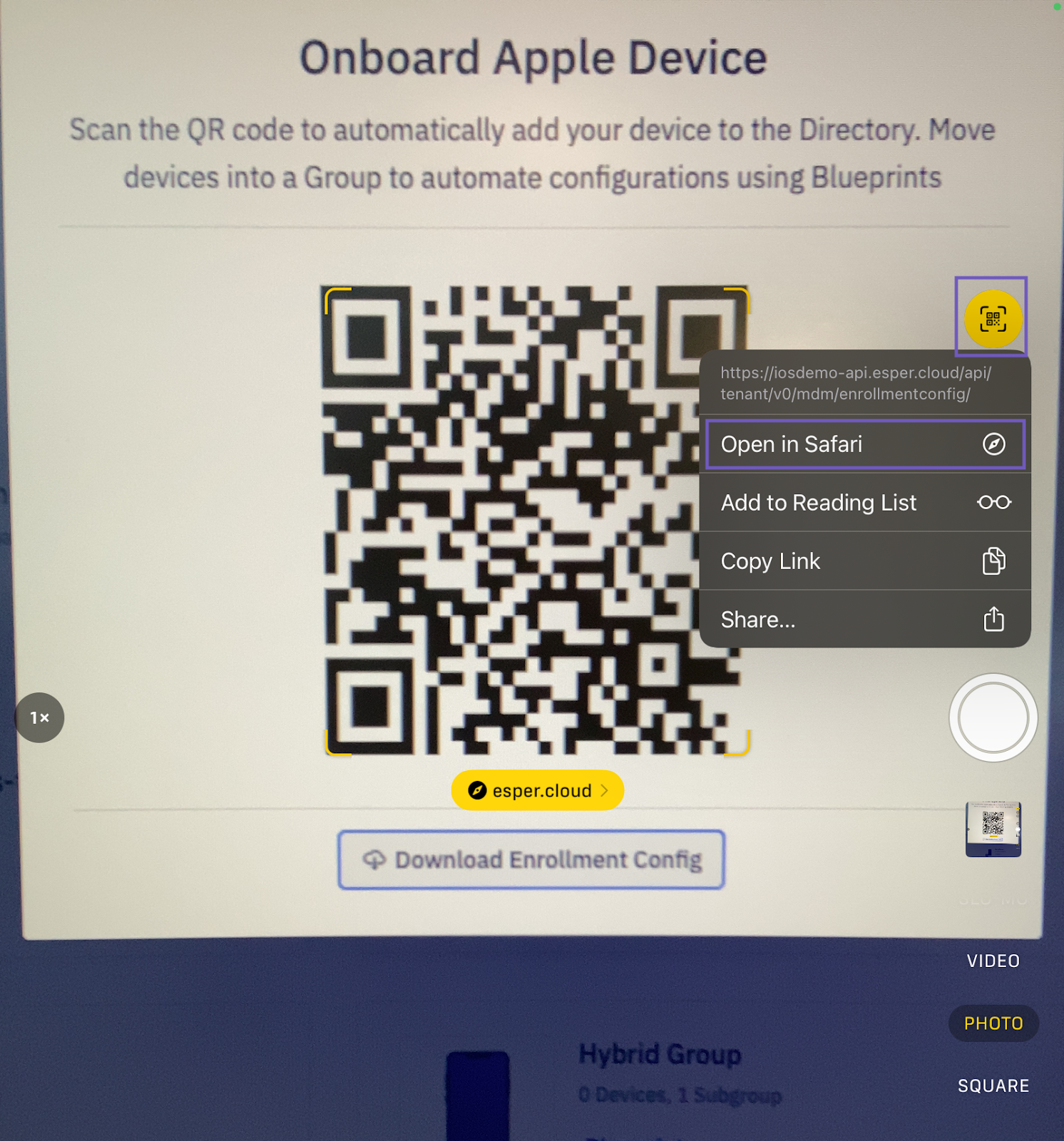Switch to VIDEO mode
Screen dimensions: 1064x1141
993,961
